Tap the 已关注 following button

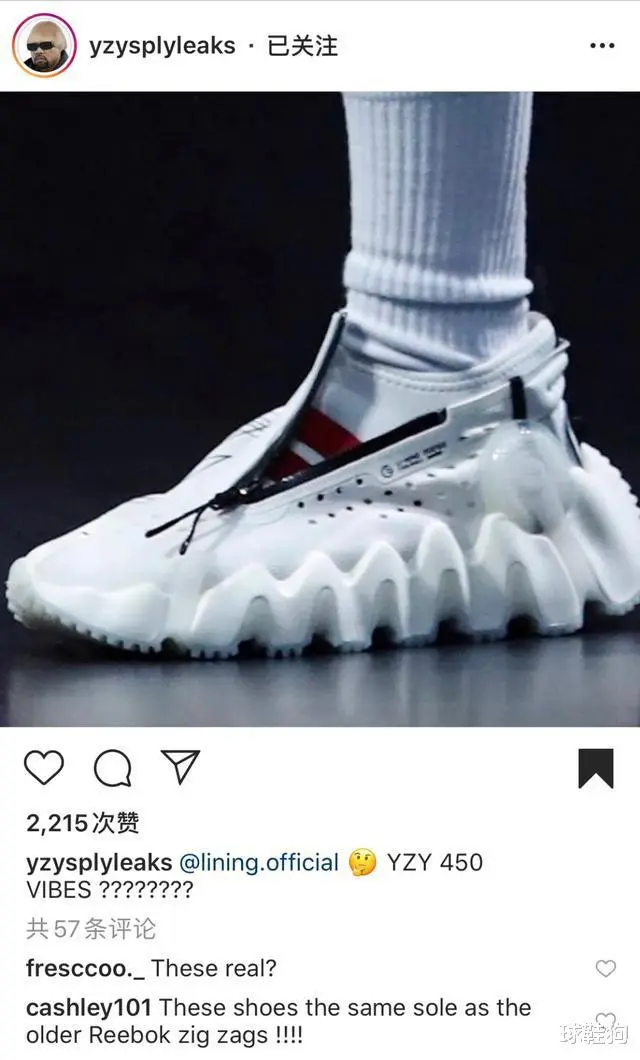[x=302, y=46]
